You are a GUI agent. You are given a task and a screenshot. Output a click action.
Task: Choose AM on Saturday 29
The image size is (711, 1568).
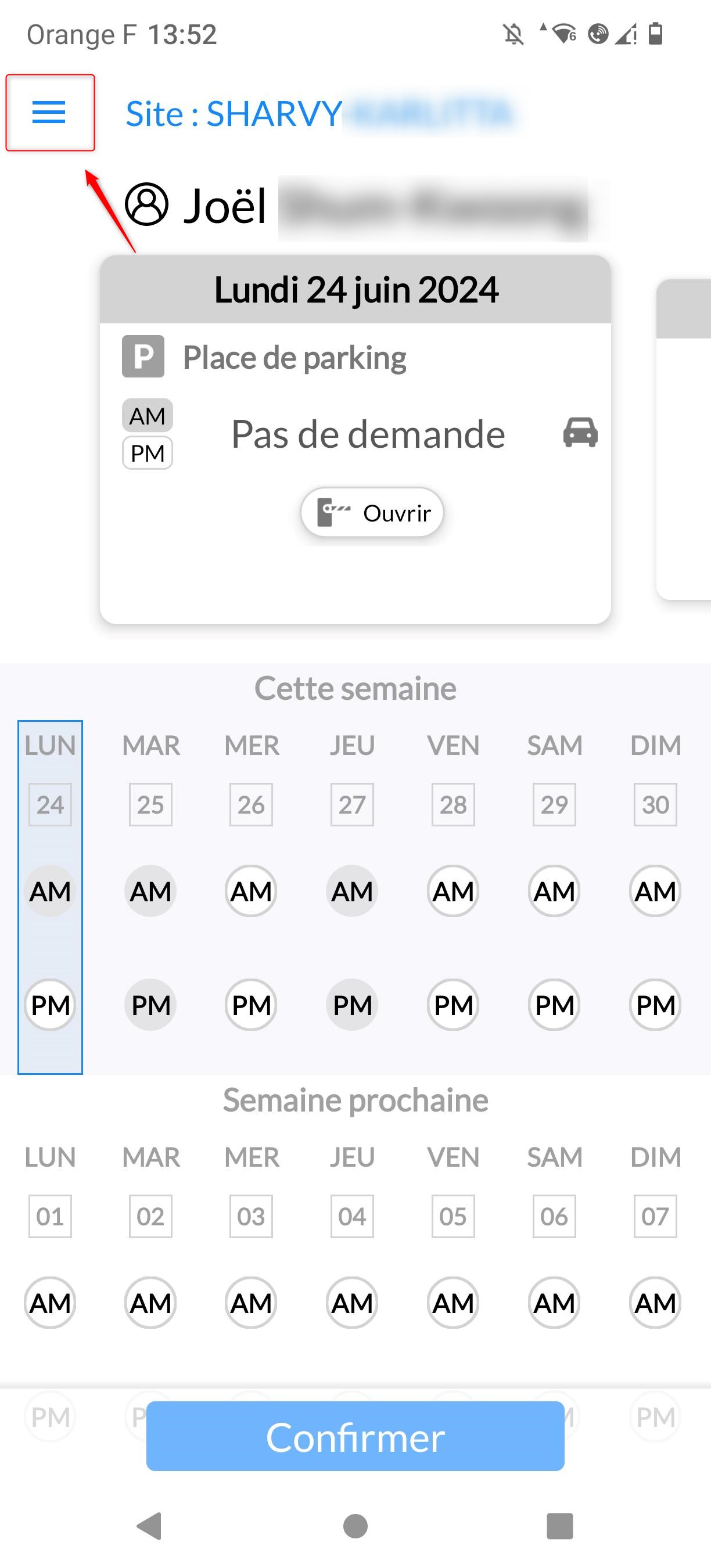coord(554,891)
